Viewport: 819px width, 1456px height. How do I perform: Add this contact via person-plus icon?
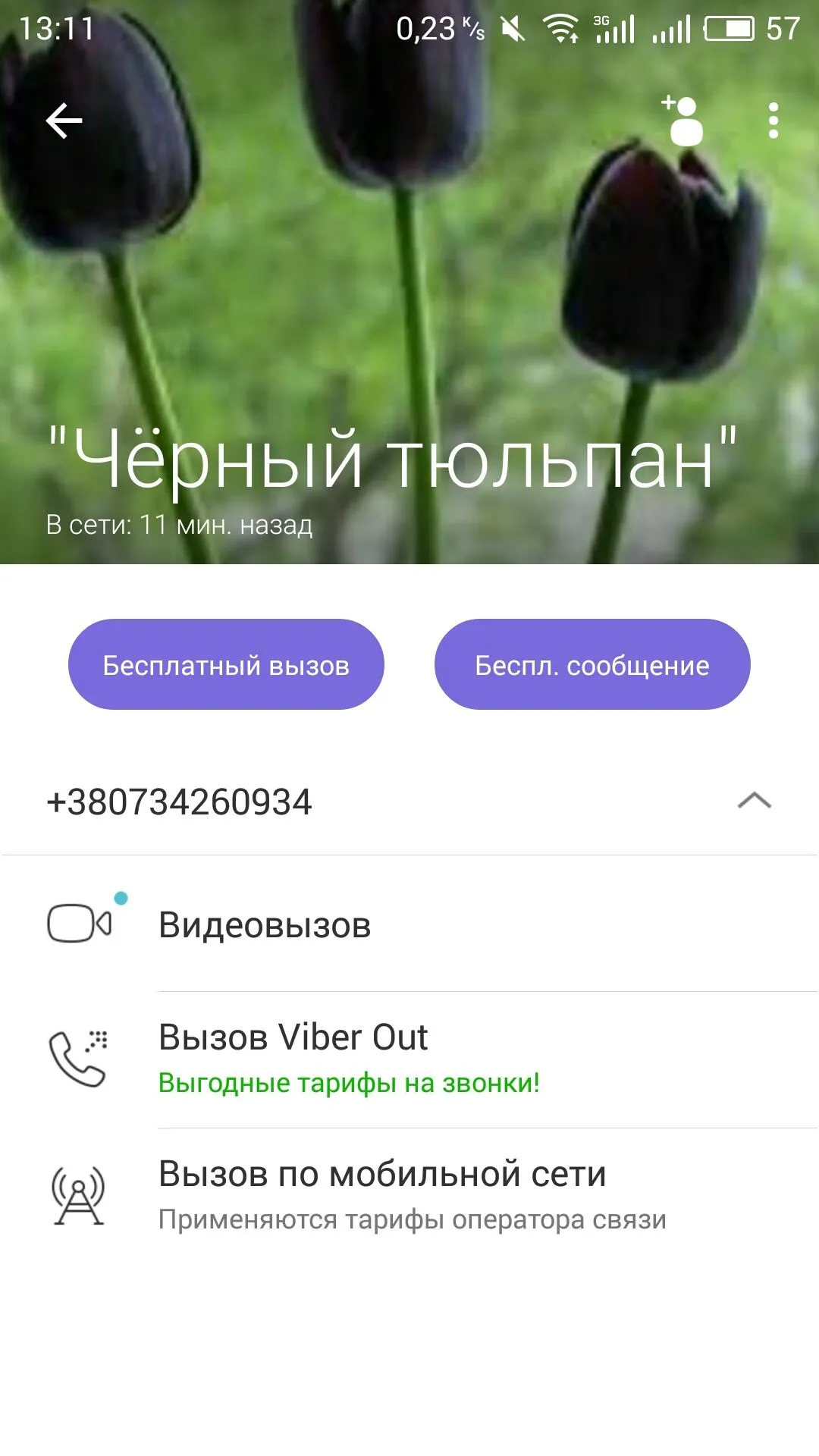pyautogui.click(x=683, y=121)
